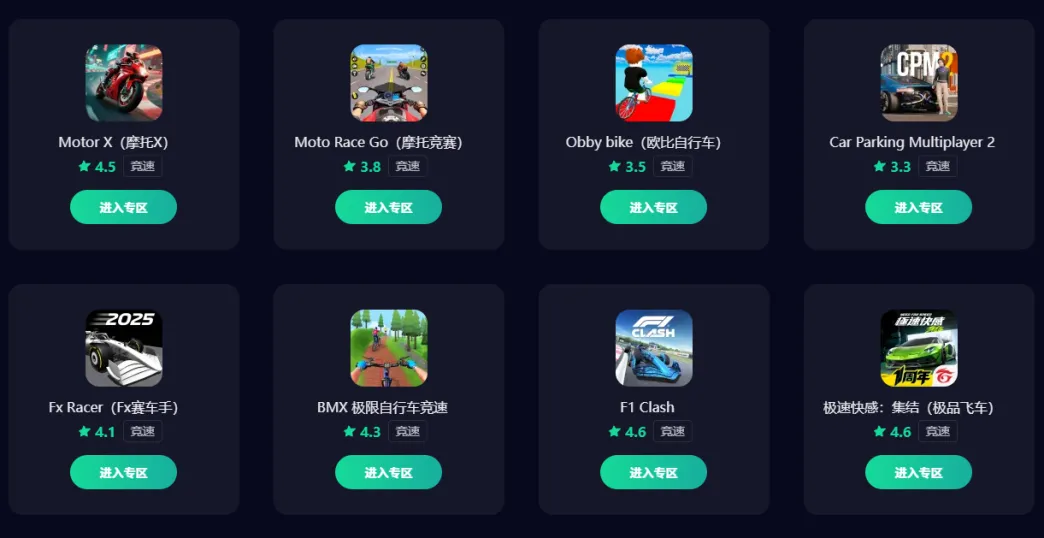
Task: Tap 进入专区 under Car Parking Multiplayer 2
Action: [x=918, y=207]
